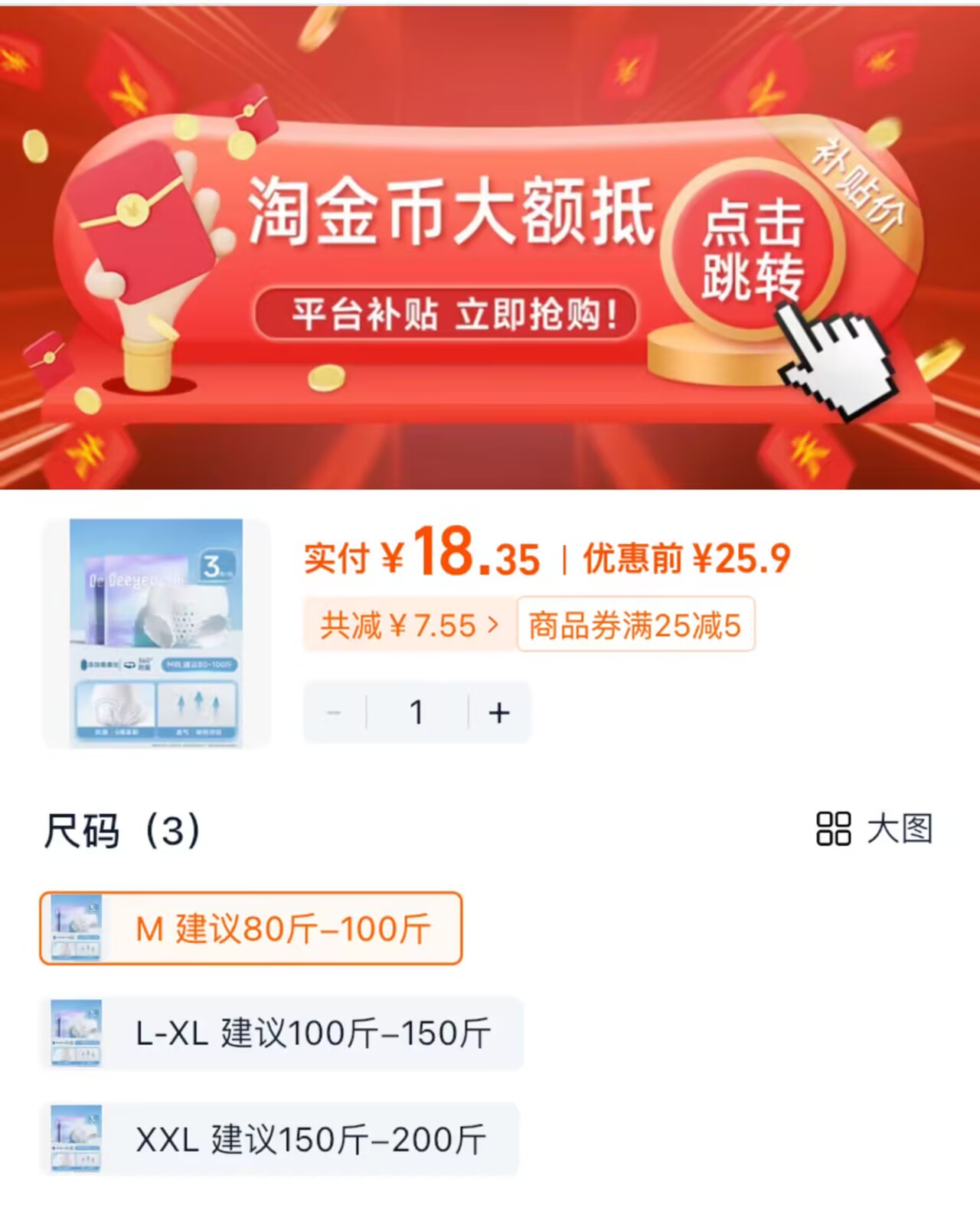Open the 商品券满25减5 coupon details
Screen dimensions: 980x1208
635,625
